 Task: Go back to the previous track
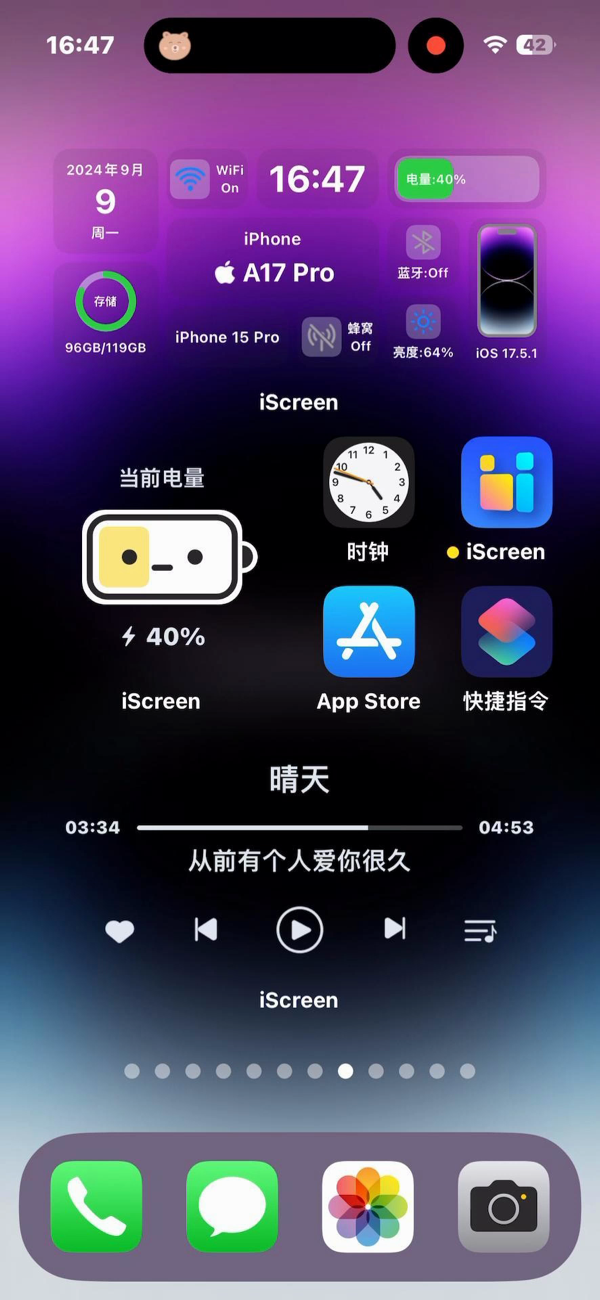pyautogui.click(x=206, y=929)
